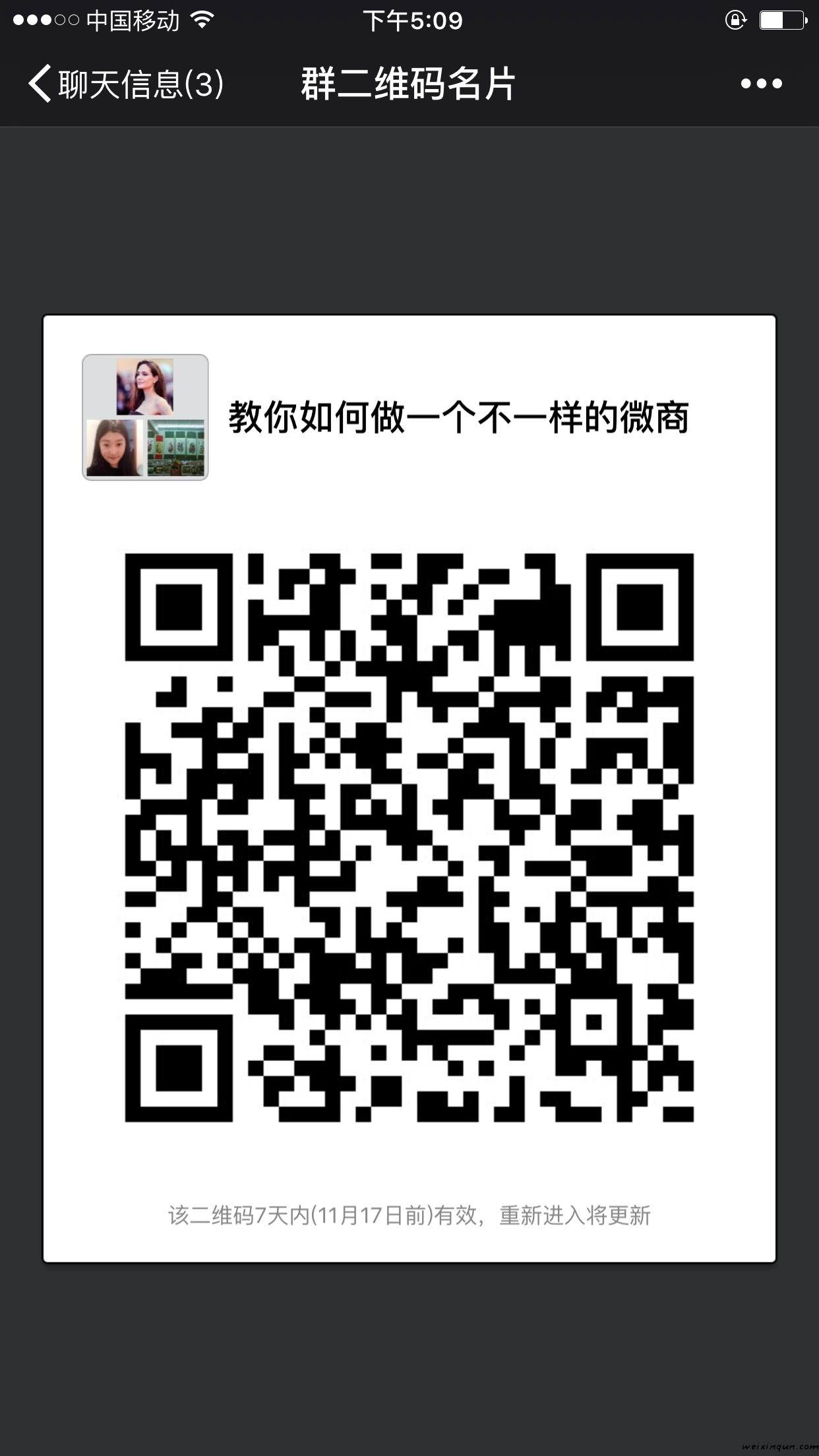The image size is (819, 1456).
Task: Open the three-dot more options menu
Action: click(x=761, y=84)
